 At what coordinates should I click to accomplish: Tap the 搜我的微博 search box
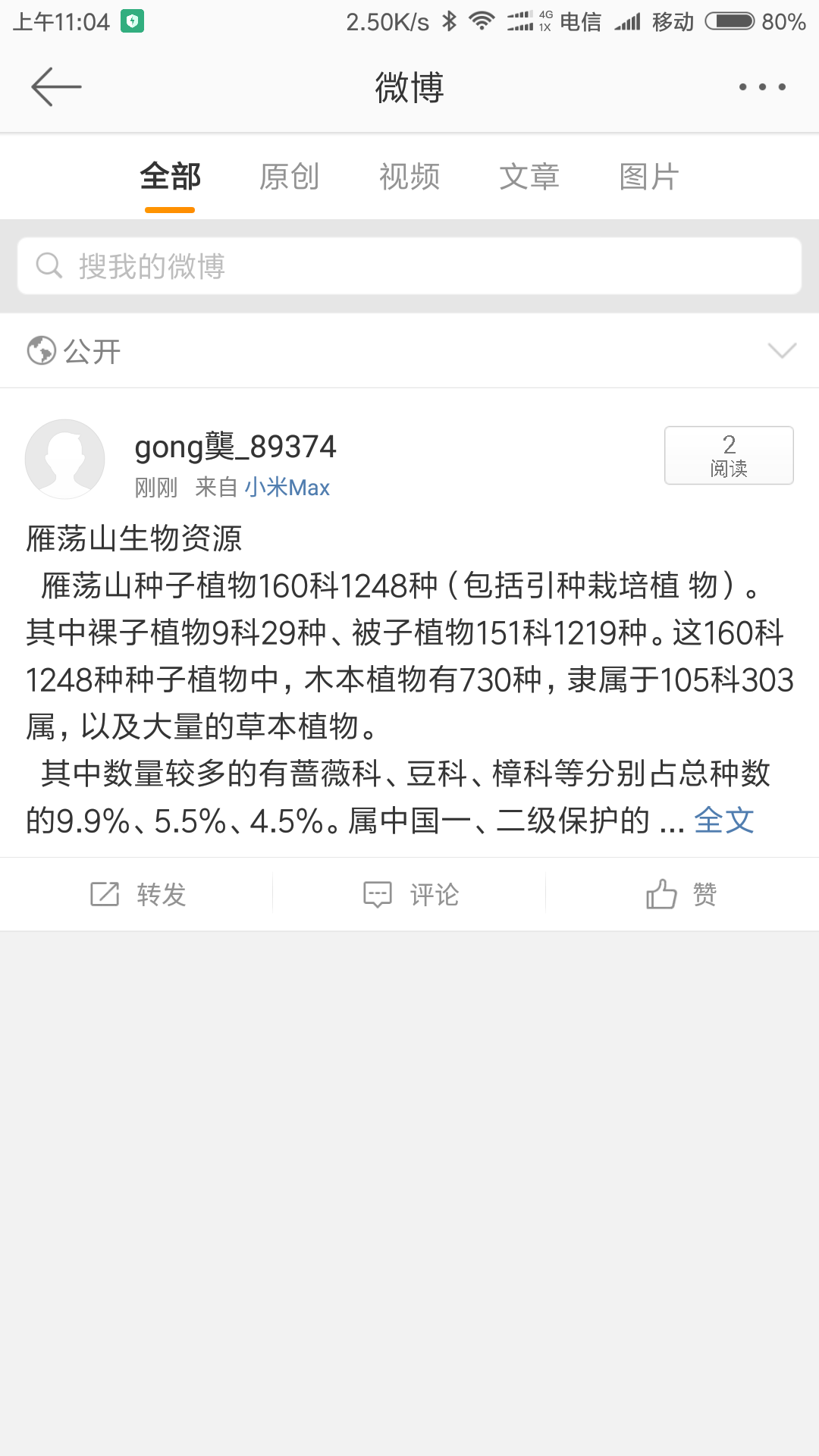pyautogui.click(x=409, y=266)
